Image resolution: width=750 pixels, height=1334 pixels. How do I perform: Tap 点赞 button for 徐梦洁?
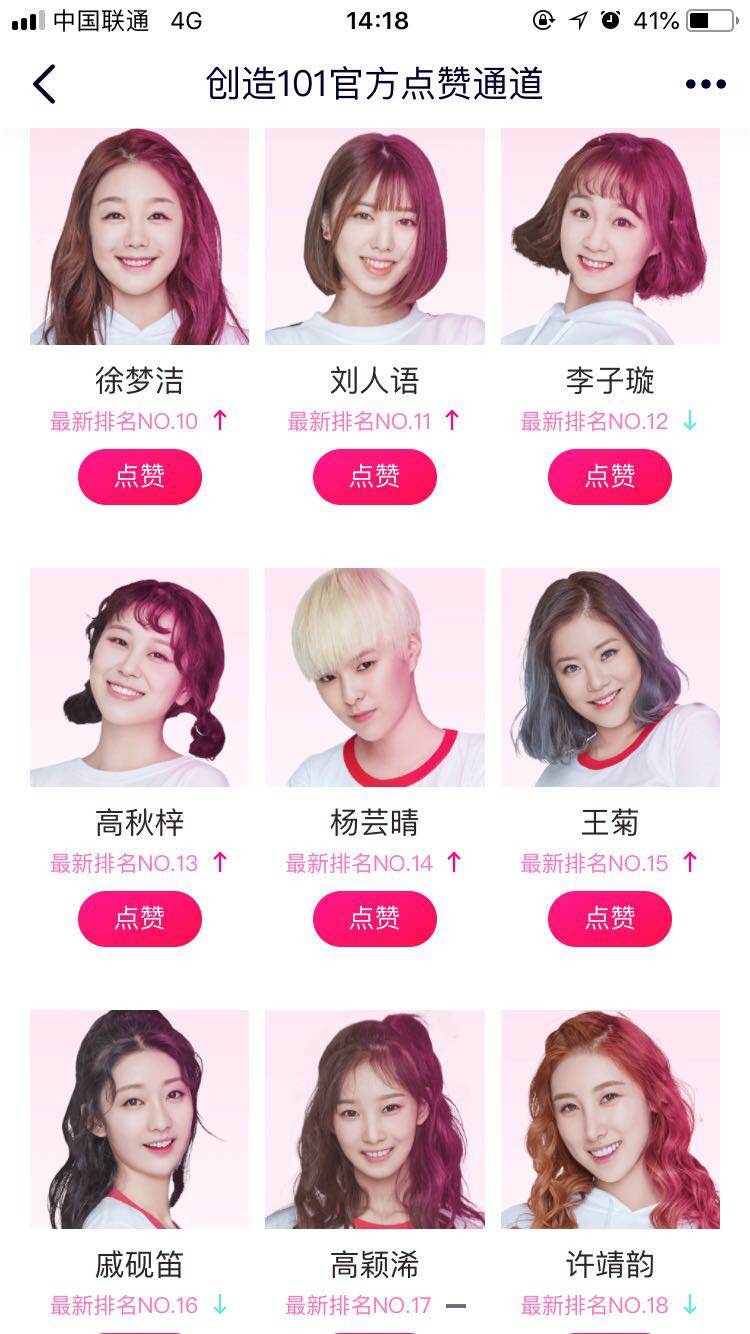[140, 476]
